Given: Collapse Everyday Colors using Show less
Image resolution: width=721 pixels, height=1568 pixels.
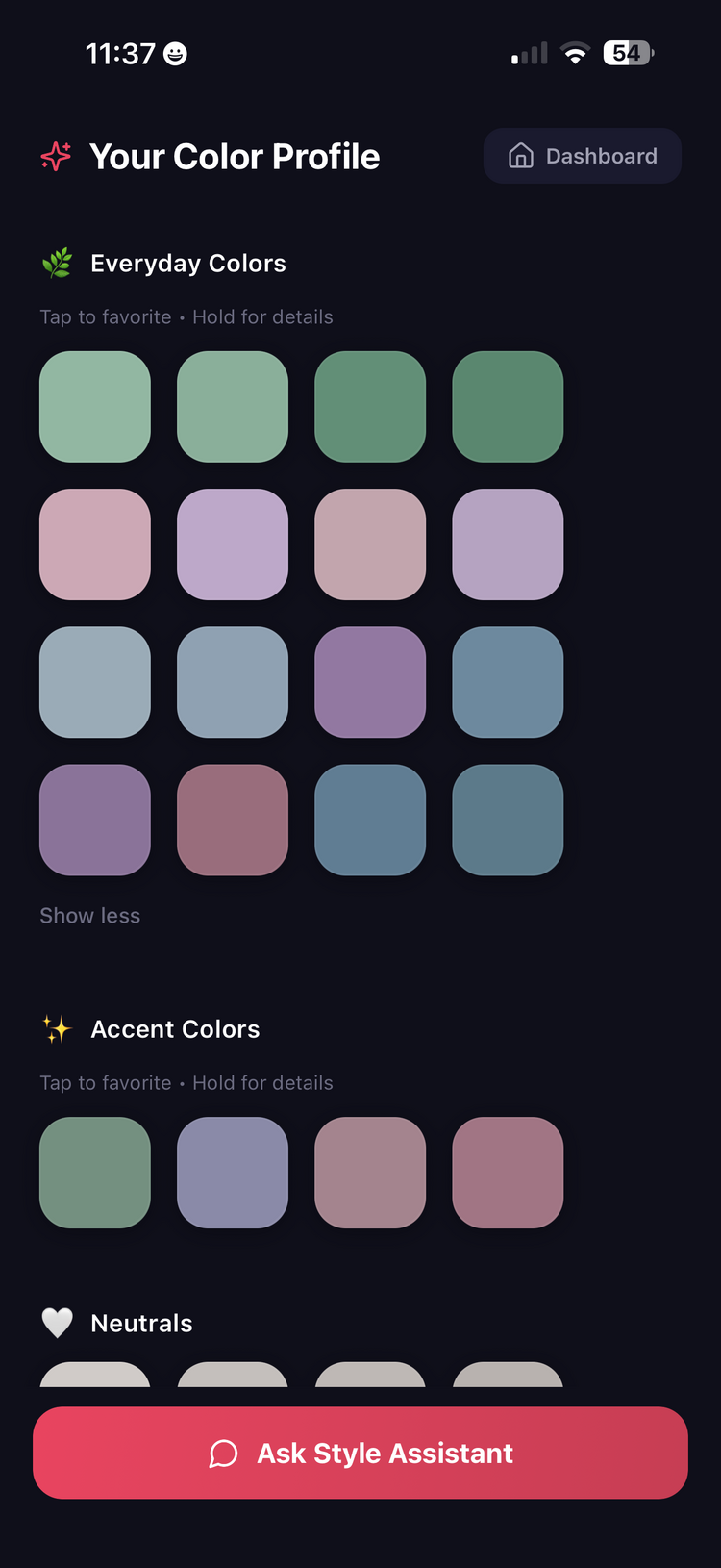Looking at the screenshot, I should [89, 915].
